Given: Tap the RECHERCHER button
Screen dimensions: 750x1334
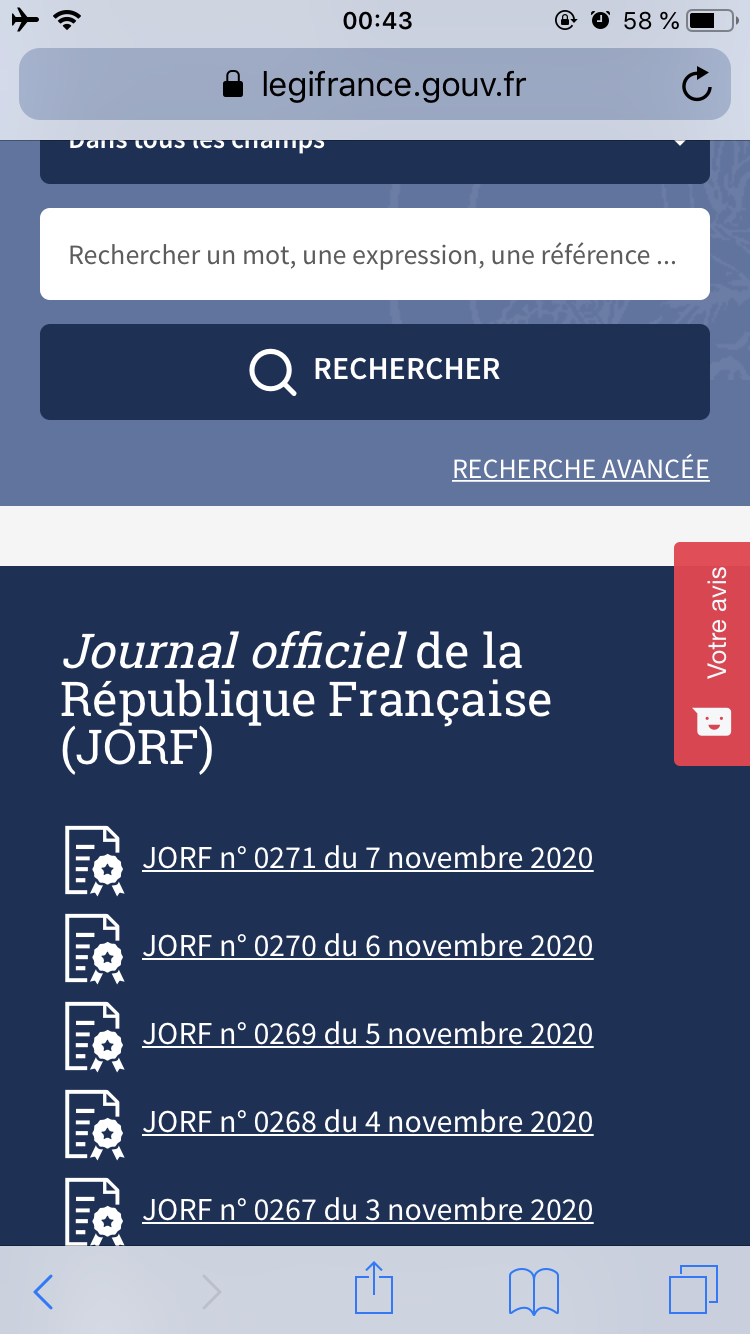Looking at the screenshot, I should point(374,370).
